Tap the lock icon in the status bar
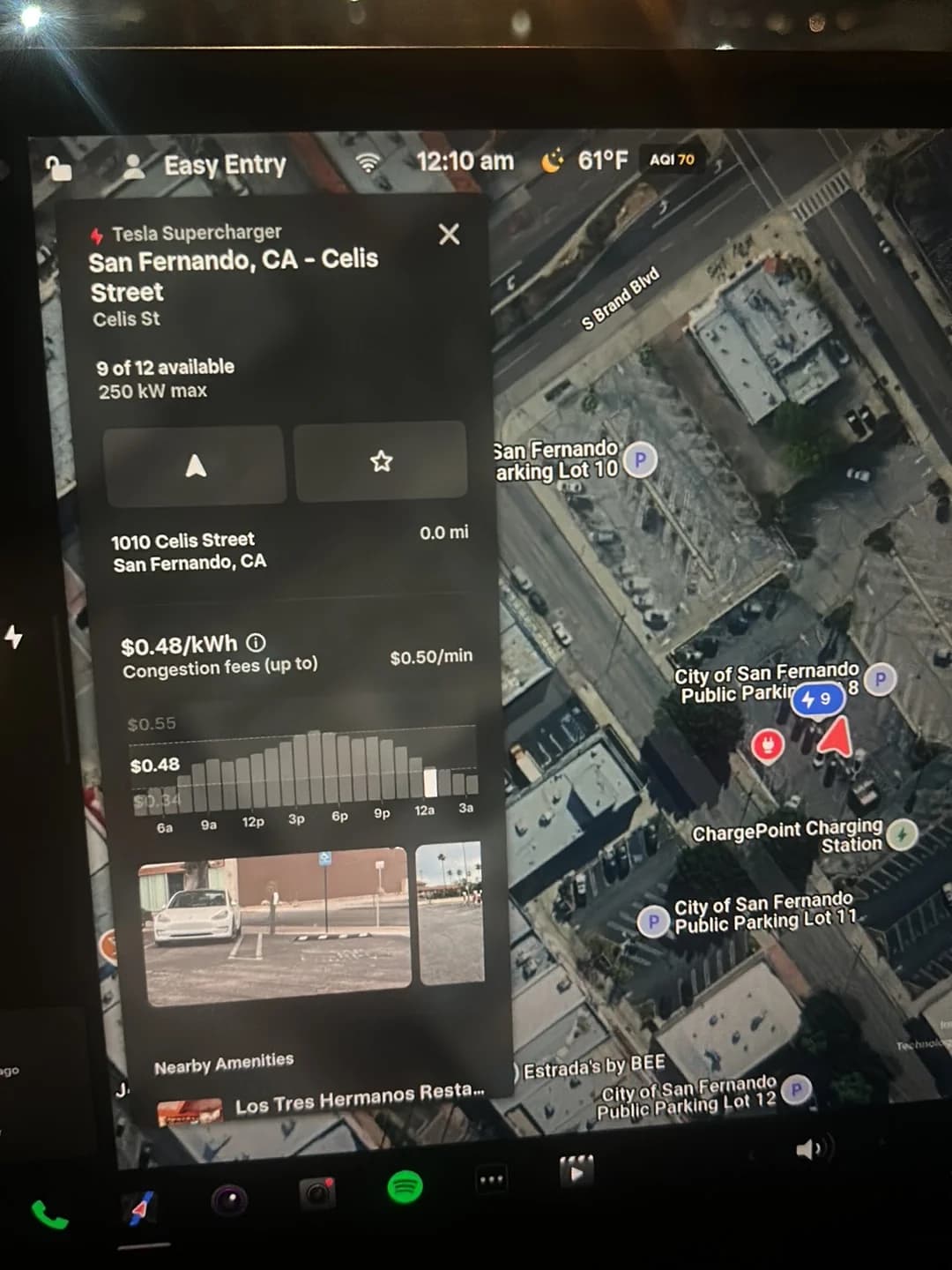 tap(58, 168)
